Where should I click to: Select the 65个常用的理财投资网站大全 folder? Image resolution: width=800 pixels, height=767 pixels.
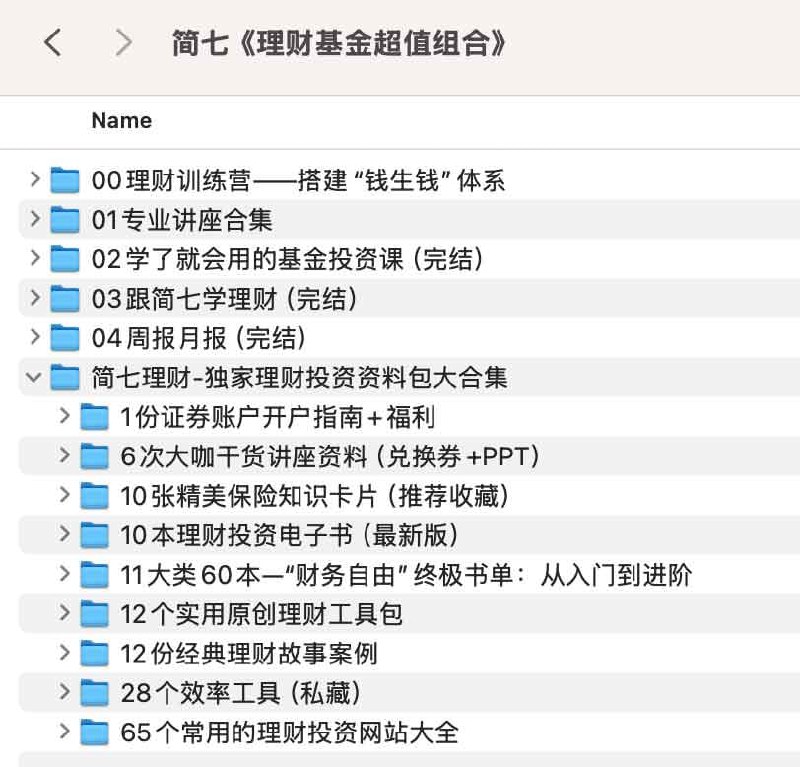288,733
